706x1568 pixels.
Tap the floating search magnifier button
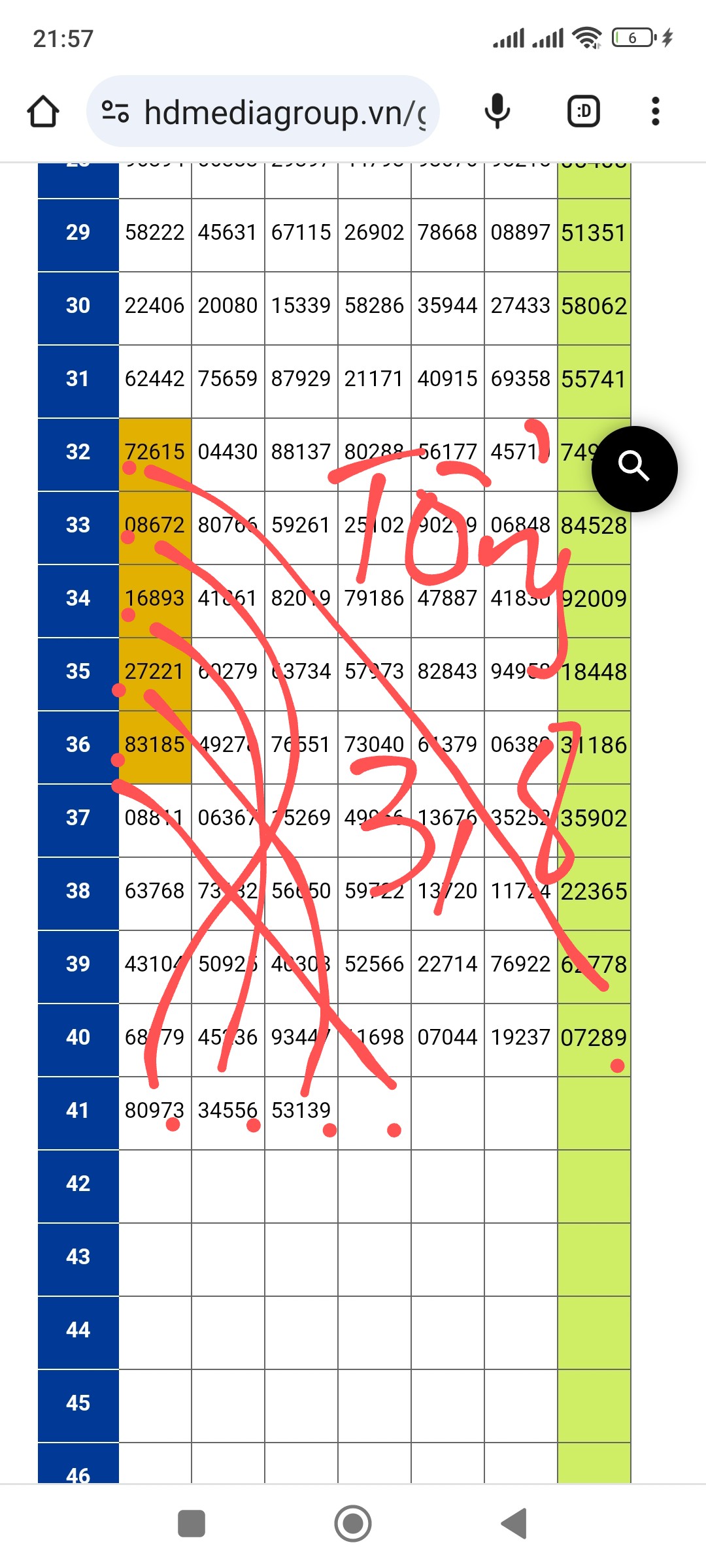(x=634, y=468)
